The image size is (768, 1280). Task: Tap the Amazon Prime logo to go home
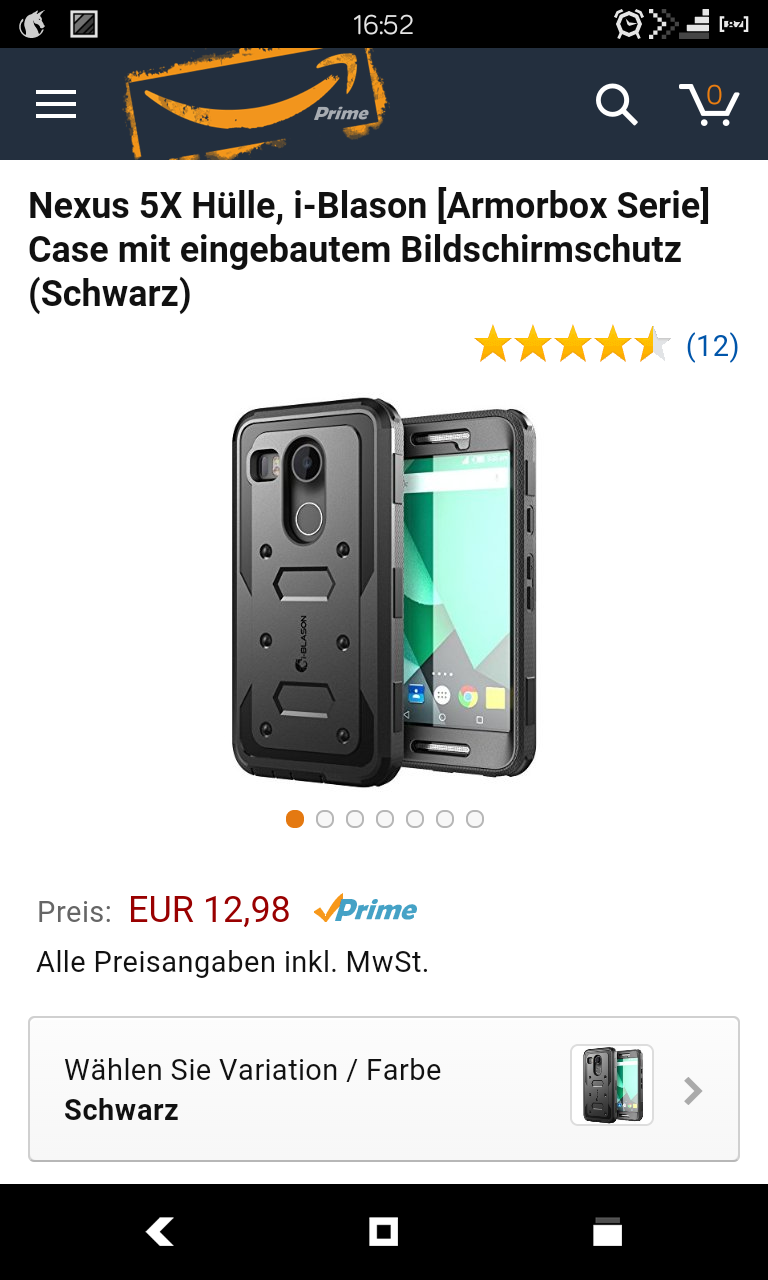coord(255,103)
